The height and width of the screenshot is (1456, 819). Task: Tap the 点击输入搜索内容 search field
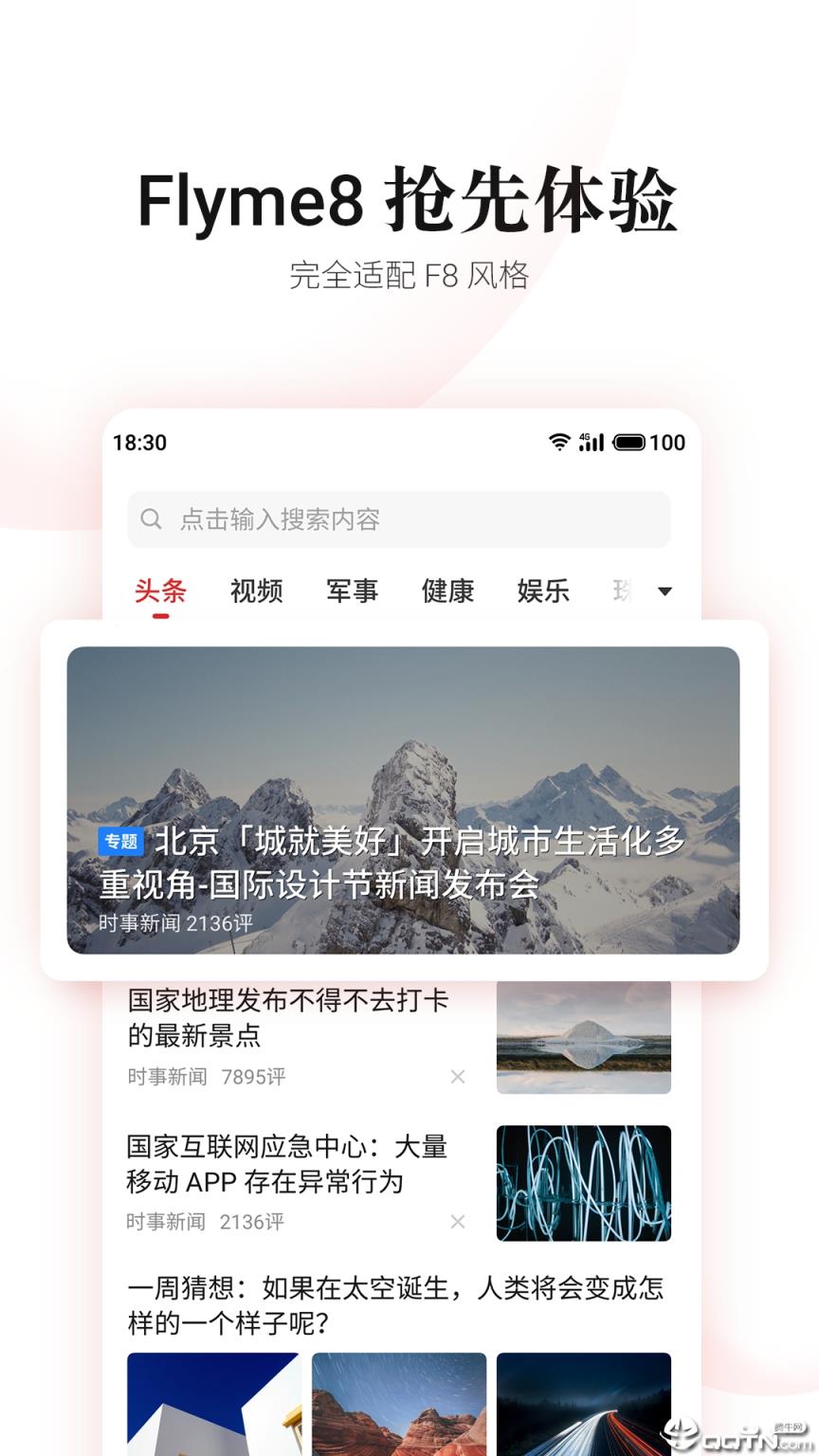point(398,519)
